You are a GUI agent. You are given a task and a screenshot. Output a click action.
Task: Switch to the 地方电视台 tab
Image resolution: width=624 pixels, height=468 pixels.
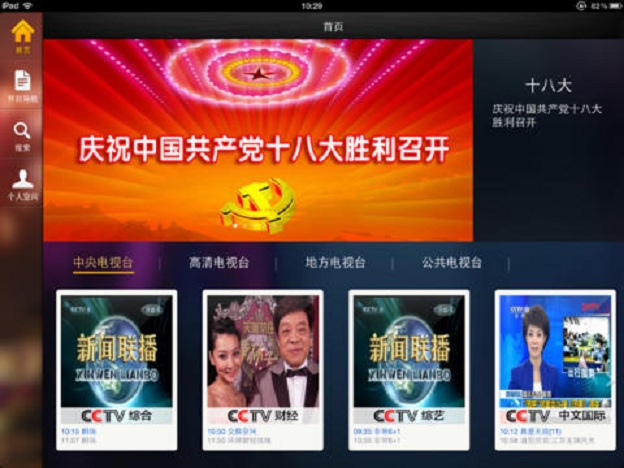click(335, 262)
